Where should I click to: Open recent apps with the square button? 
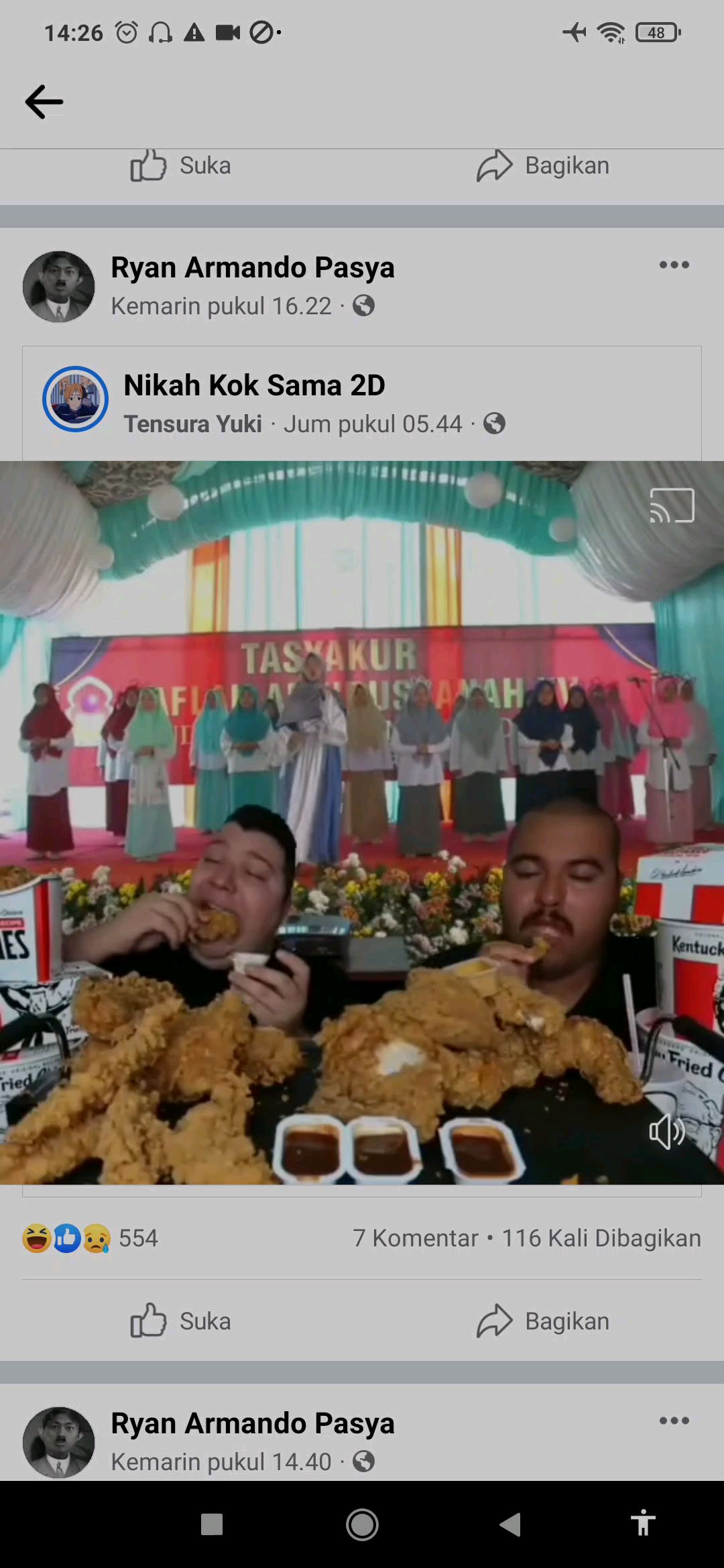click(212, 1524)
